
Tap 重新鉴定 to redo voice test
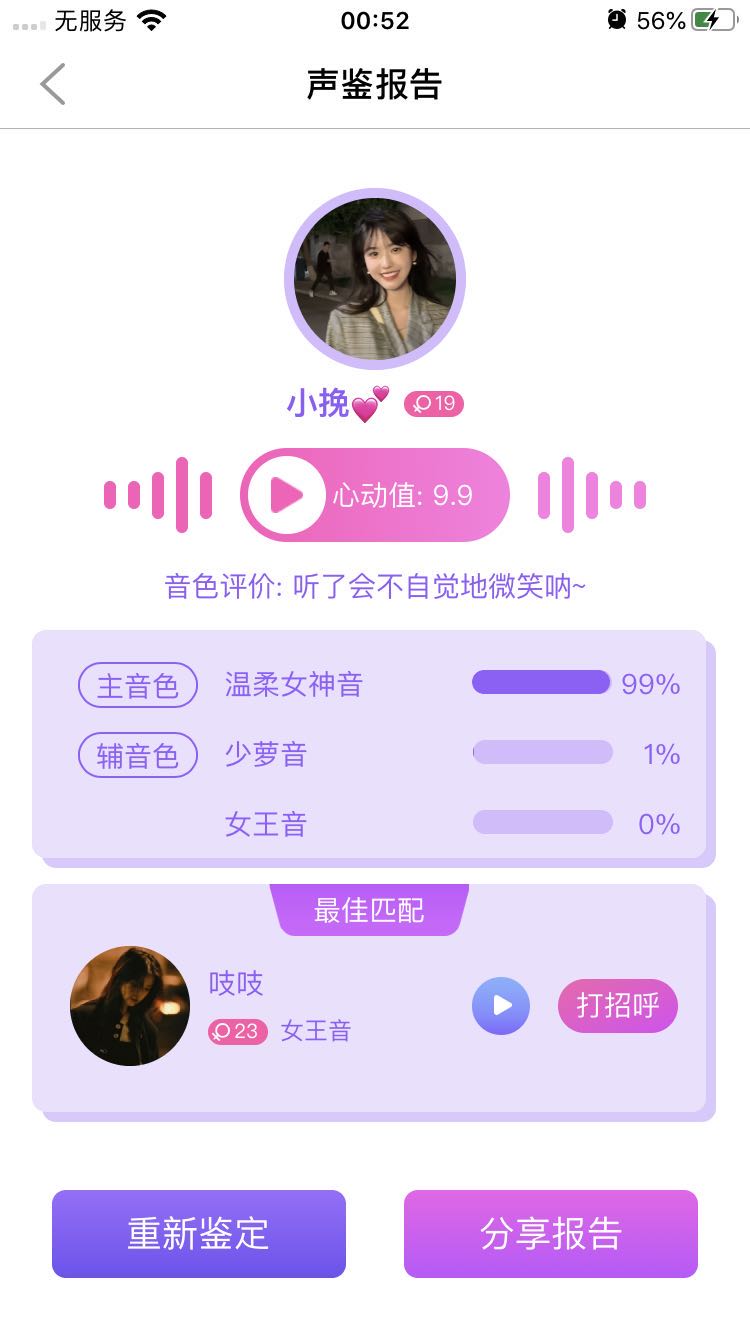[199, 1233]
